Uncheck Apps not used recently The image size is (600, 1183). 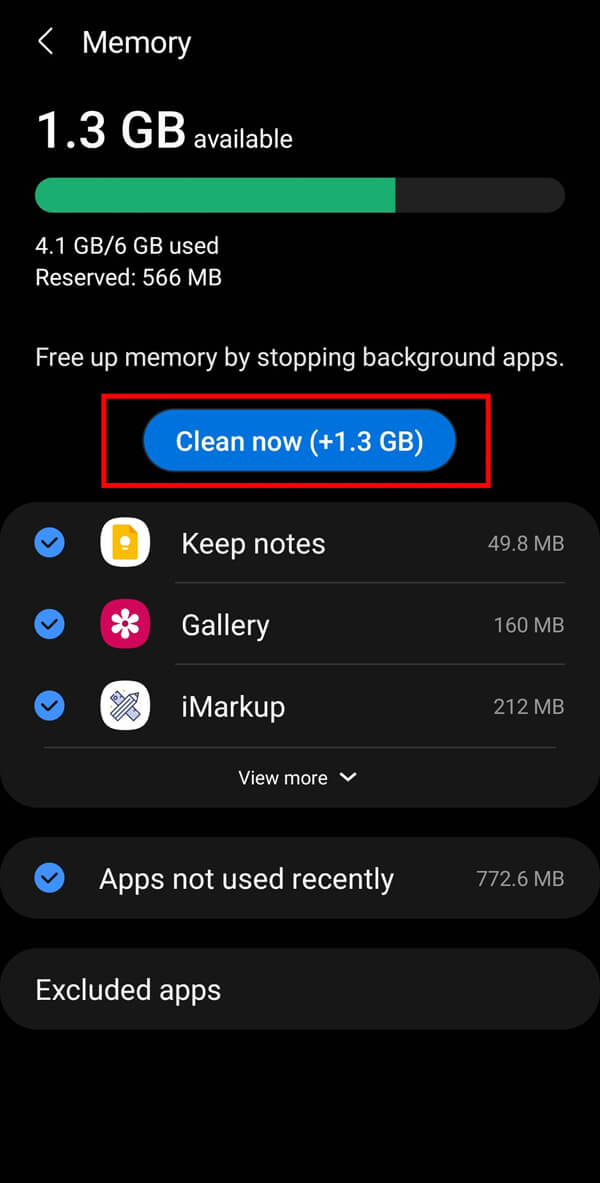[49, 879]
